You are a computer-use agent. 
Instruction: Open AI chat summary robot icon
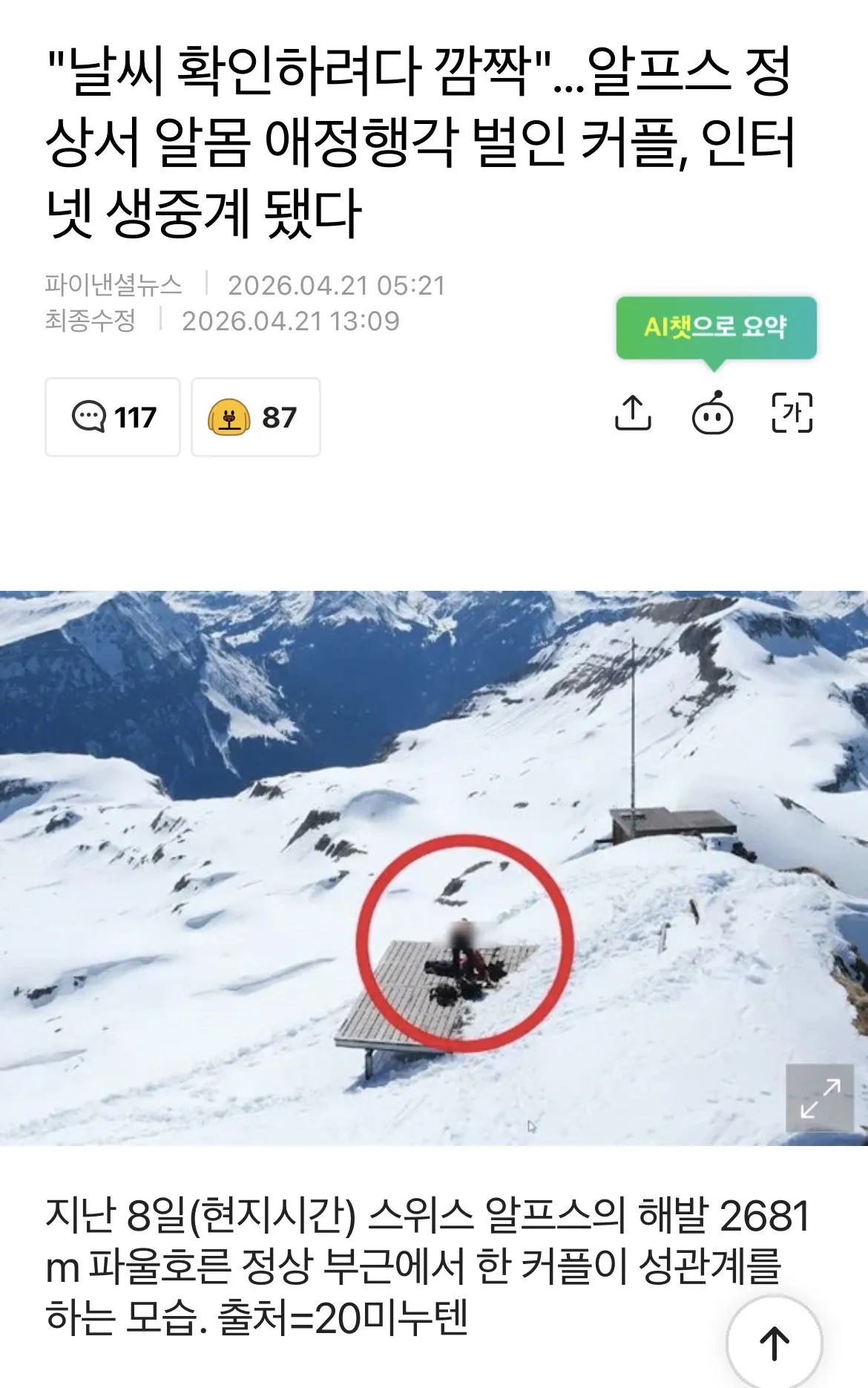pos(712,413)
